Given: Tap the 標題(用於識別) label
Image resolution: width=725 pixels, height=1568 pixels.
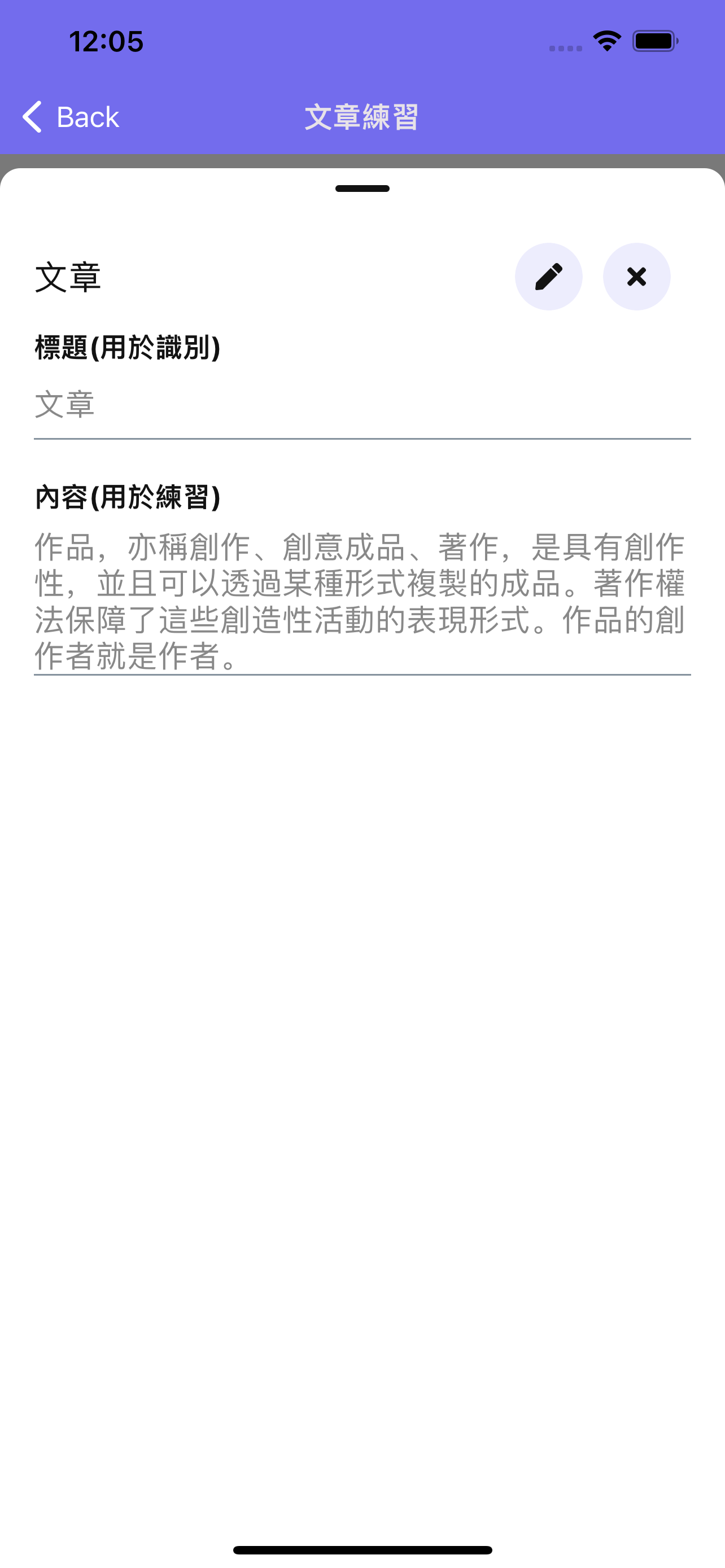Looking at the screenshot, I should pyautogui.click(x=128, y=346).
